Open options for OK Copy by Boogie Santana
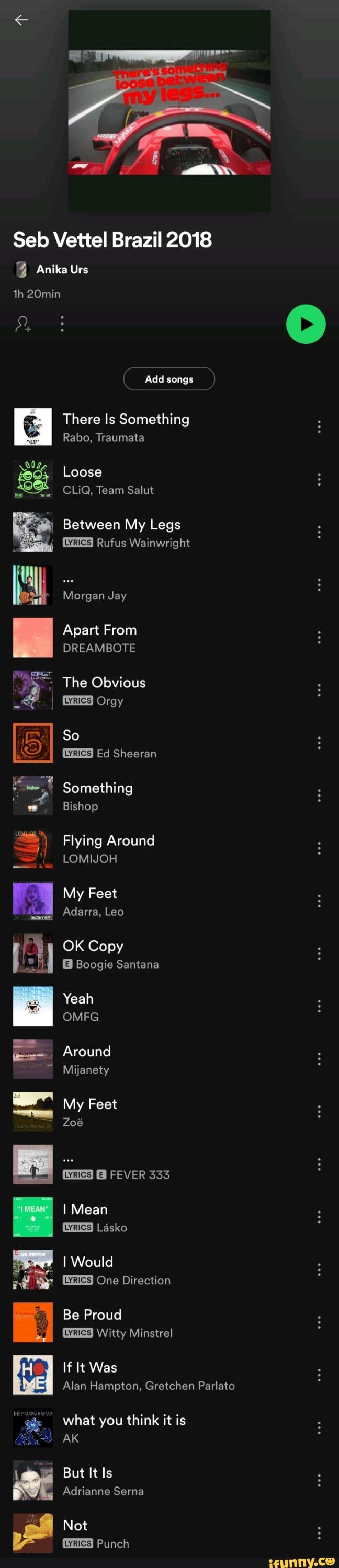Viewport: 339px width, 1568px height. [x=318, y=954]
